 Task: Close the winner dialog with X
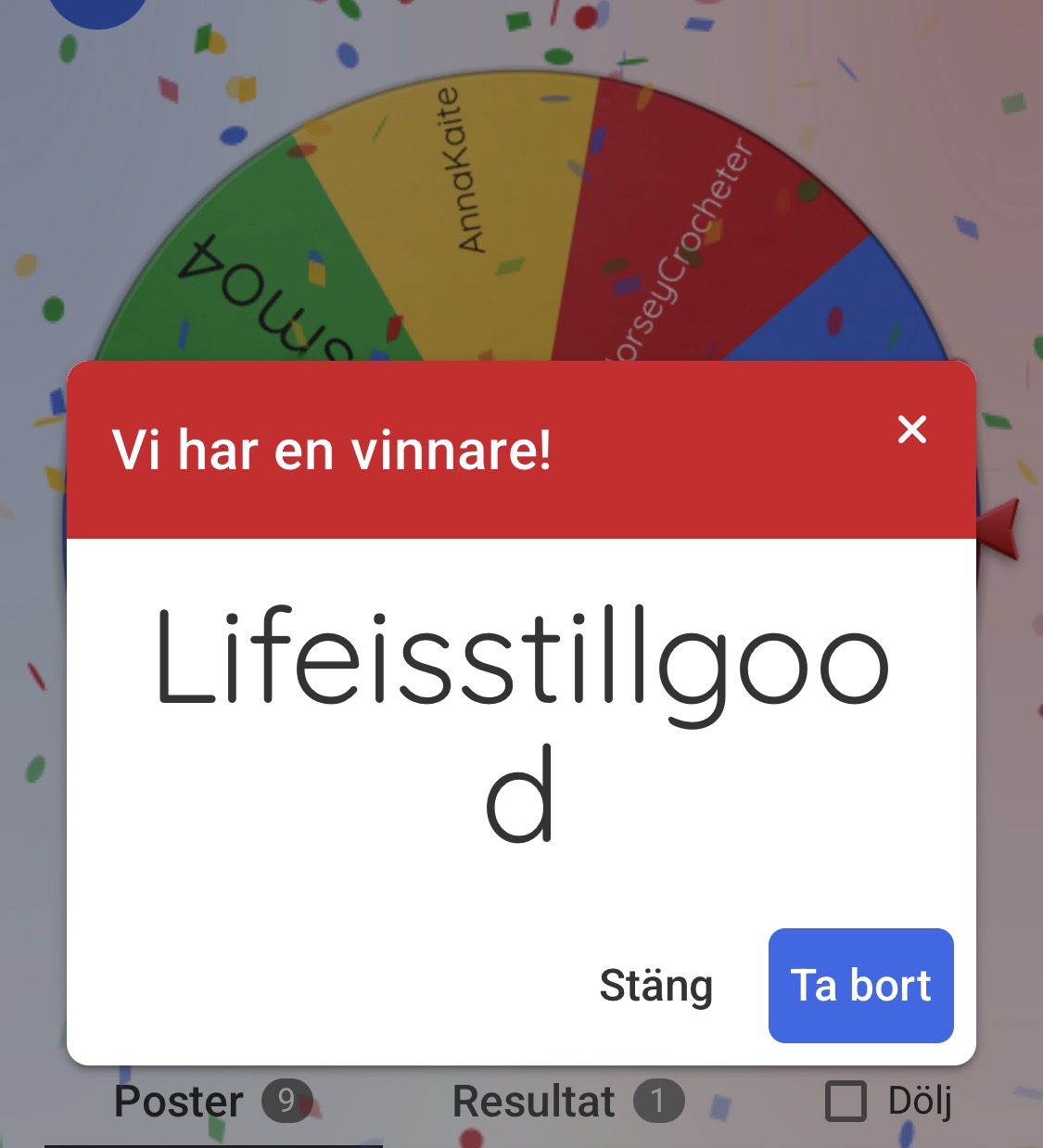pyautogui.click(x=912, y=429)
